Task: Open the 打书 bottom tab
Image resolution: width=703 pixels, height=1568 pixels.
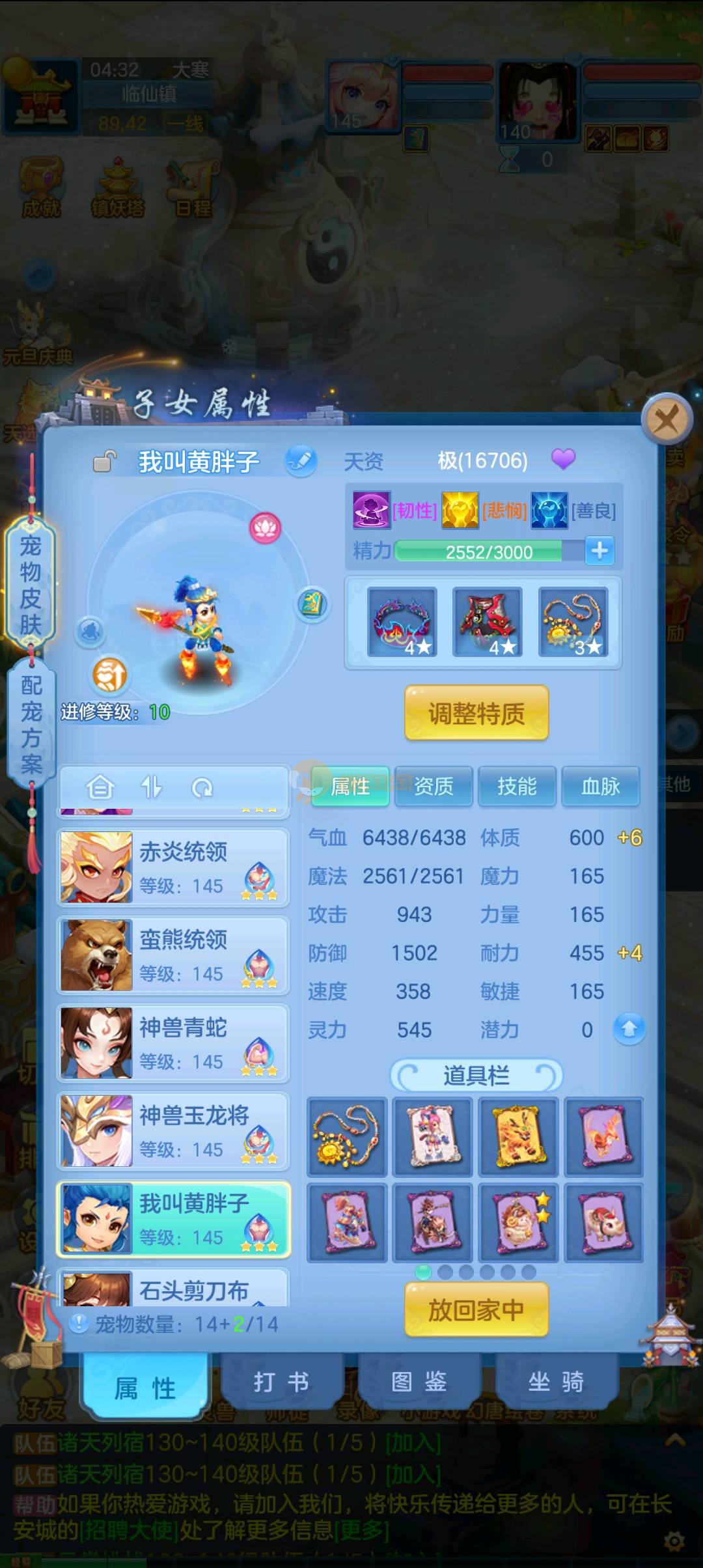Action: coord(281,1382)
